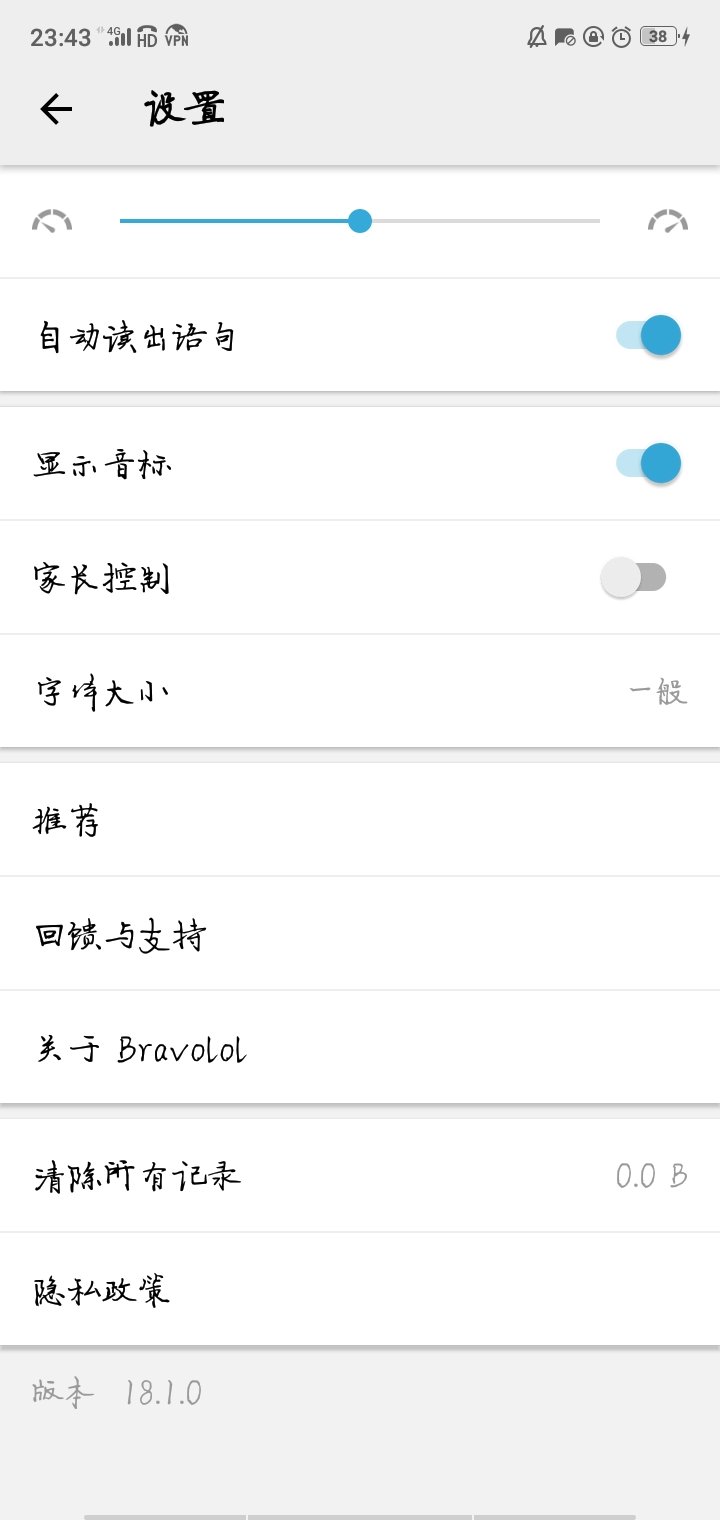Enable 家长控制
Image resolution: width=720 pixels, height=1520 pixels.
tap(634, 578)
